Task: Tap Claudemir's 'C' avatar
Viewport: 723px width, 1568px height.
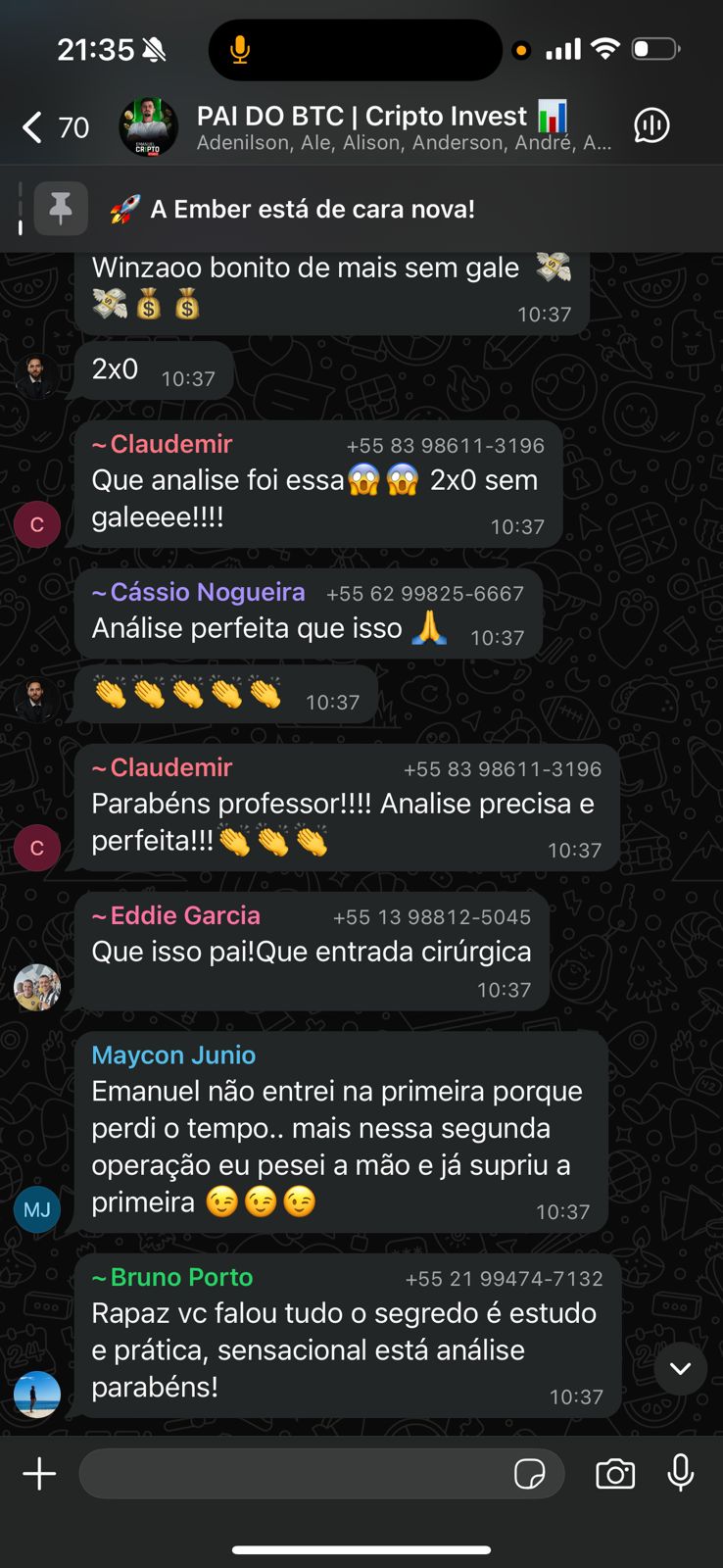Action: [36, 524]
